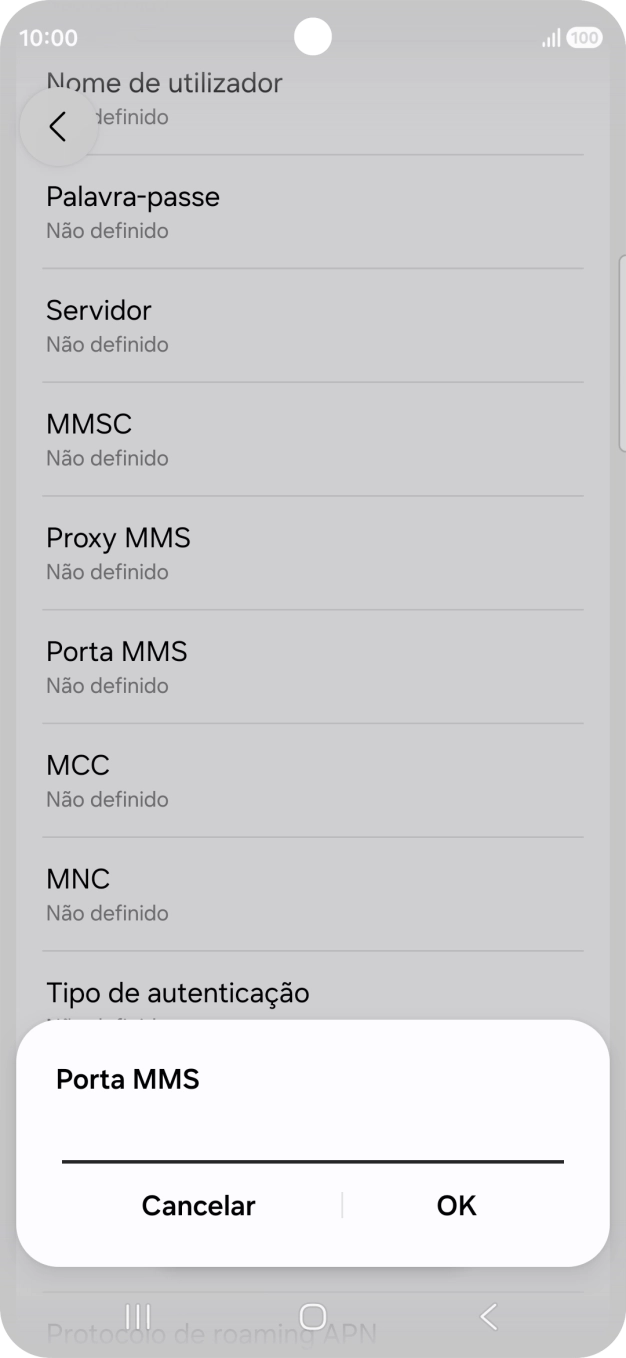Focus the Porta MMS text field
This screenshot has width=626, height=1358.
point(312,1140)
